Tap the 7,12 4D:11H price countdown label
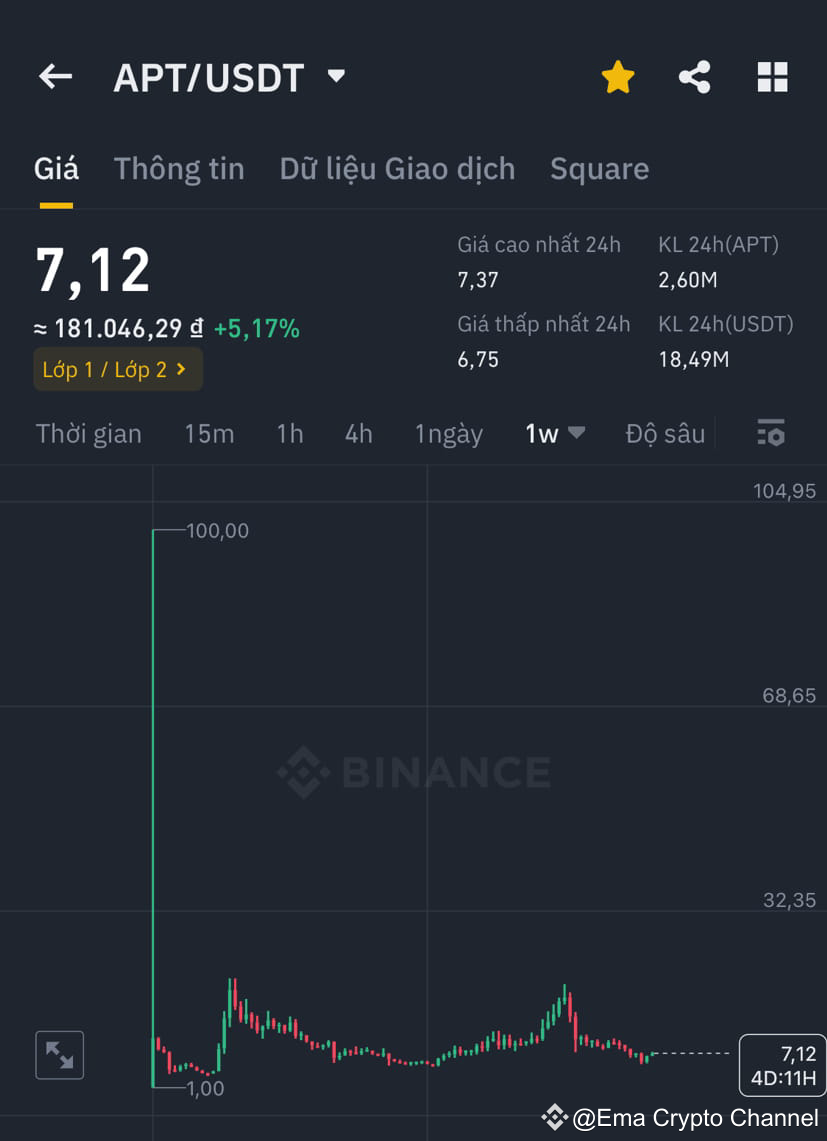The width and height of the screenshot is (827, 1141). 782,1065
